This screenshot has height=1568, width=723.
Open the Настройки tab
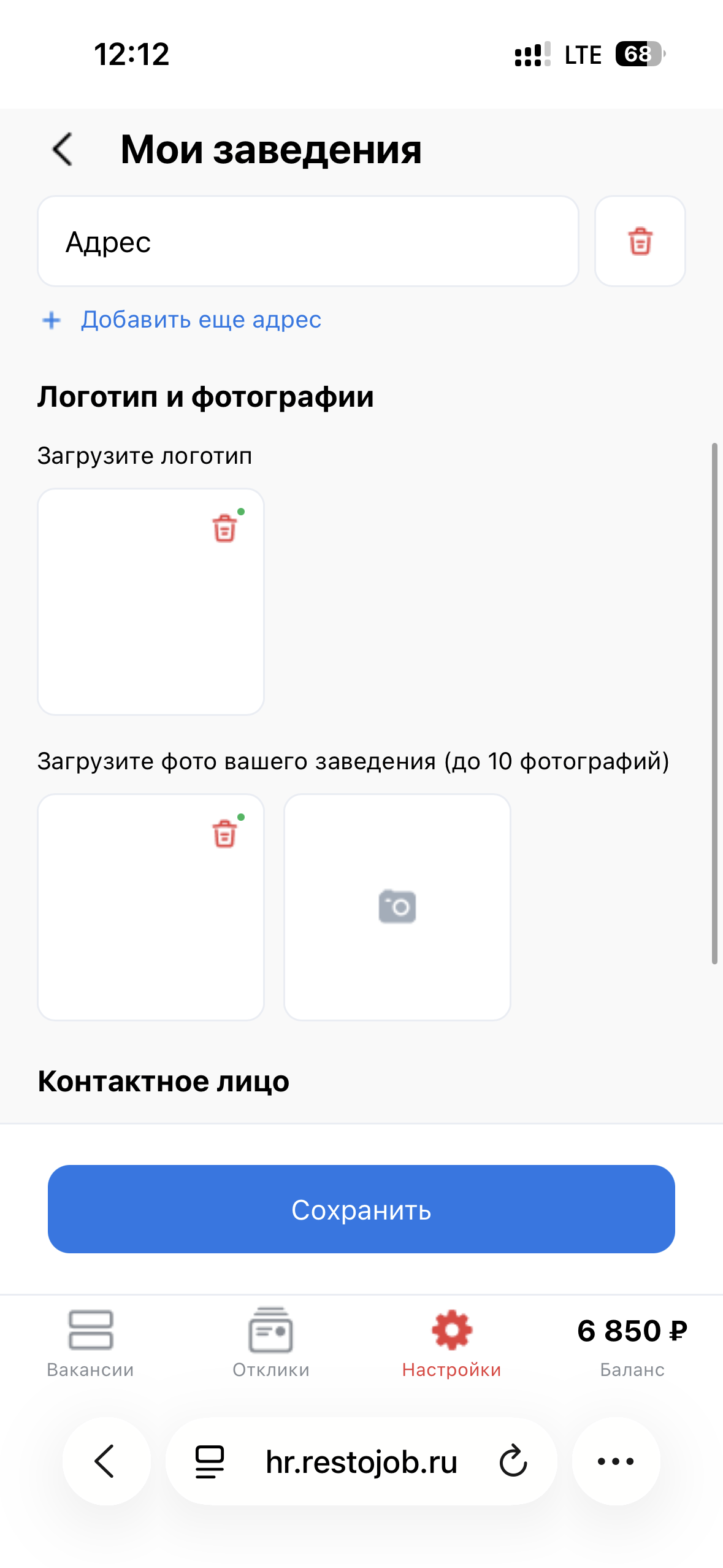click(451, 1343)
